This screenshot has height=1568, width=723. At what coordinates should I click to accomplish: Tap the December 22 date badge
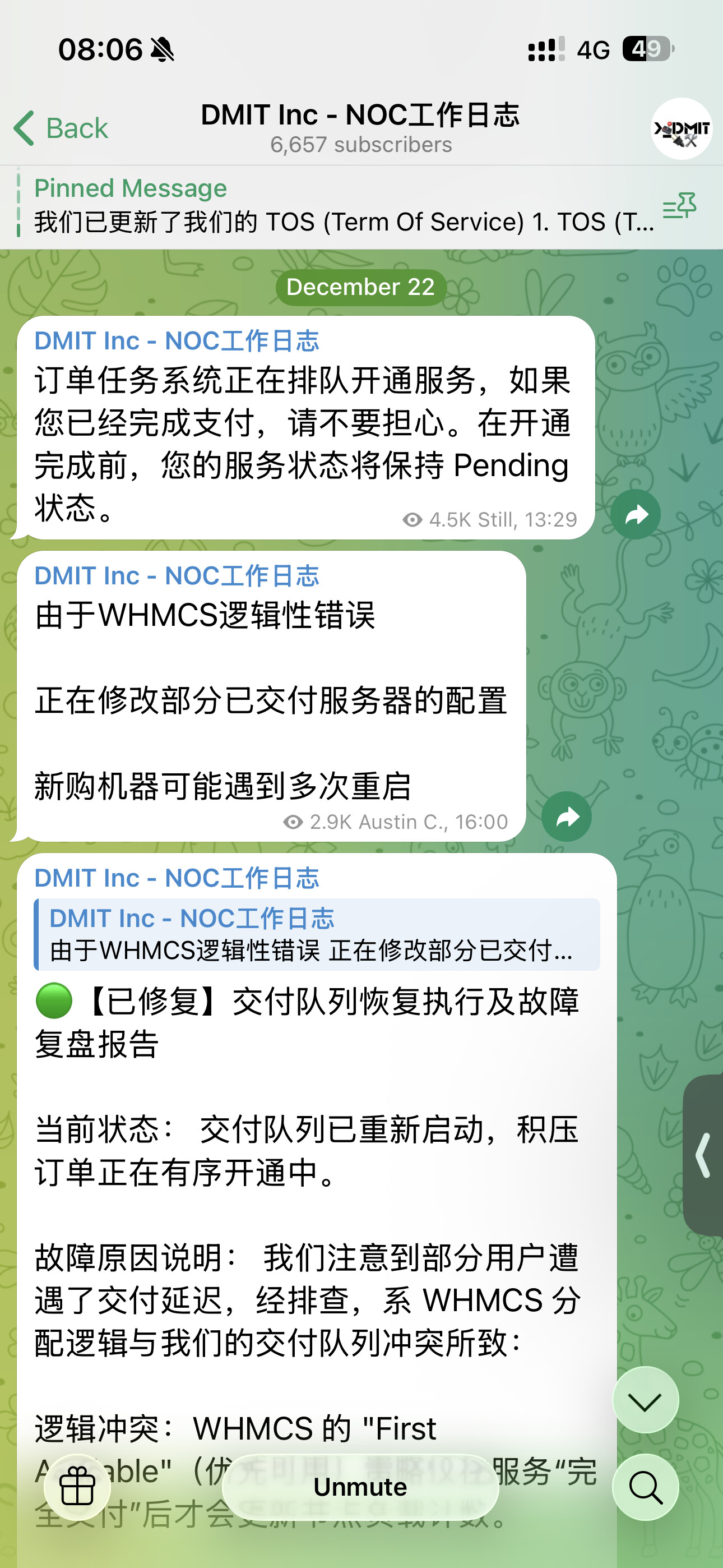pos(360,287)
